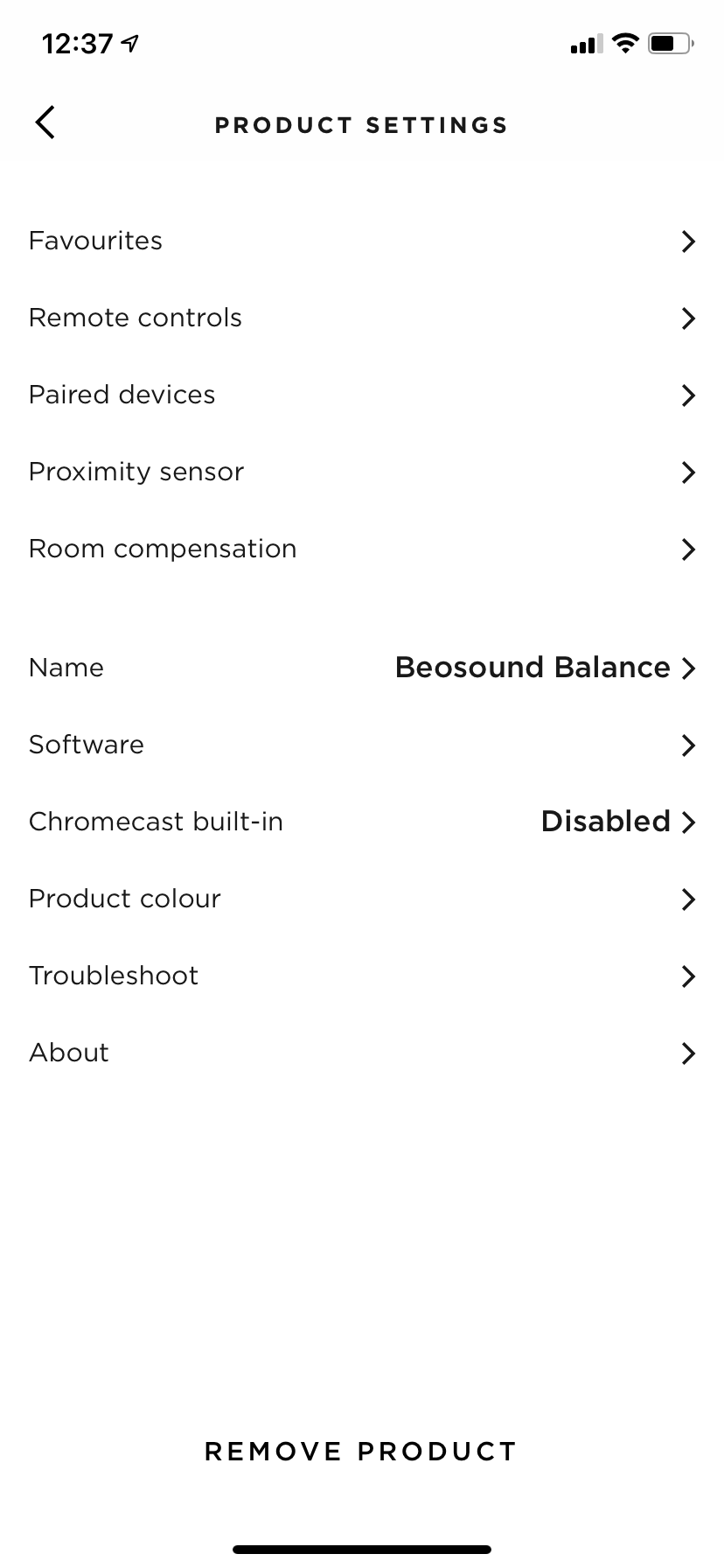Screen dimensions: 724x1568
Task: Open Chromecast built-in setting
Action: [361, 822]
